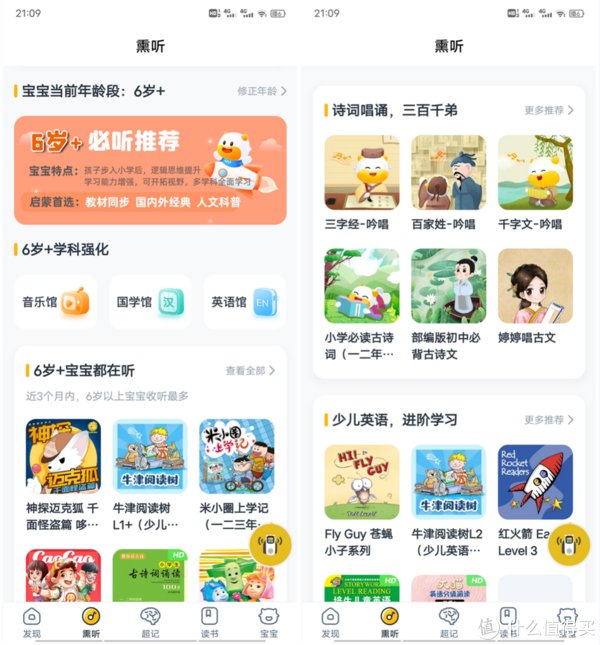The width and height of the screenshot is (600, 645).
Task: Open the 国学馆 section
Action: pyautogui.click(x=150, y=301)
